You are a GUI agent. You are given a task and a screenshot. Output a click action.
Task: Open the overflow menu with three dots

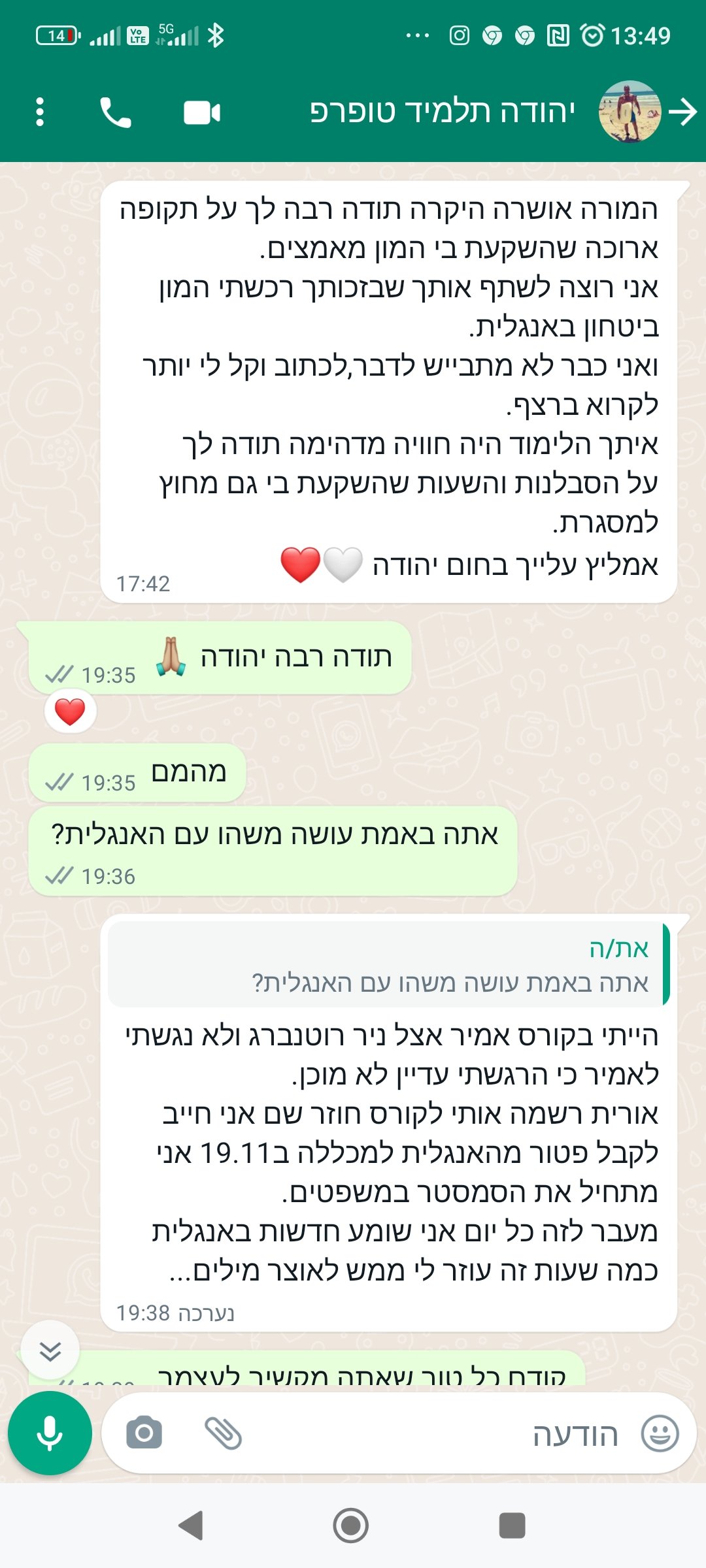point(40,112)
